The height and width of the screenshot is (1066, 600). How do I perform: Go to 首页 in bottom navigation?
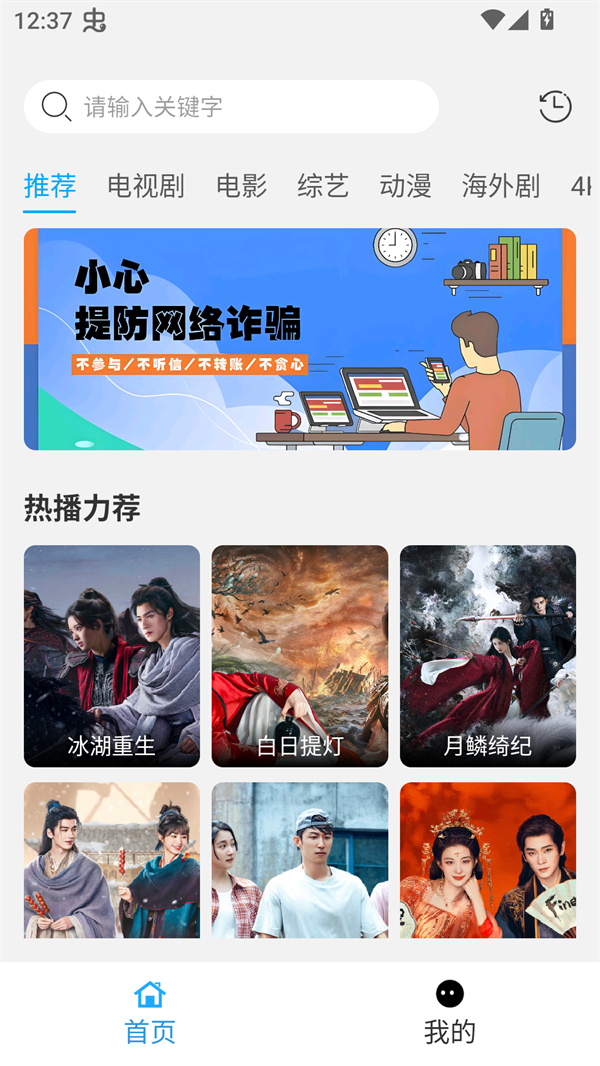[x=150, y=1012]
